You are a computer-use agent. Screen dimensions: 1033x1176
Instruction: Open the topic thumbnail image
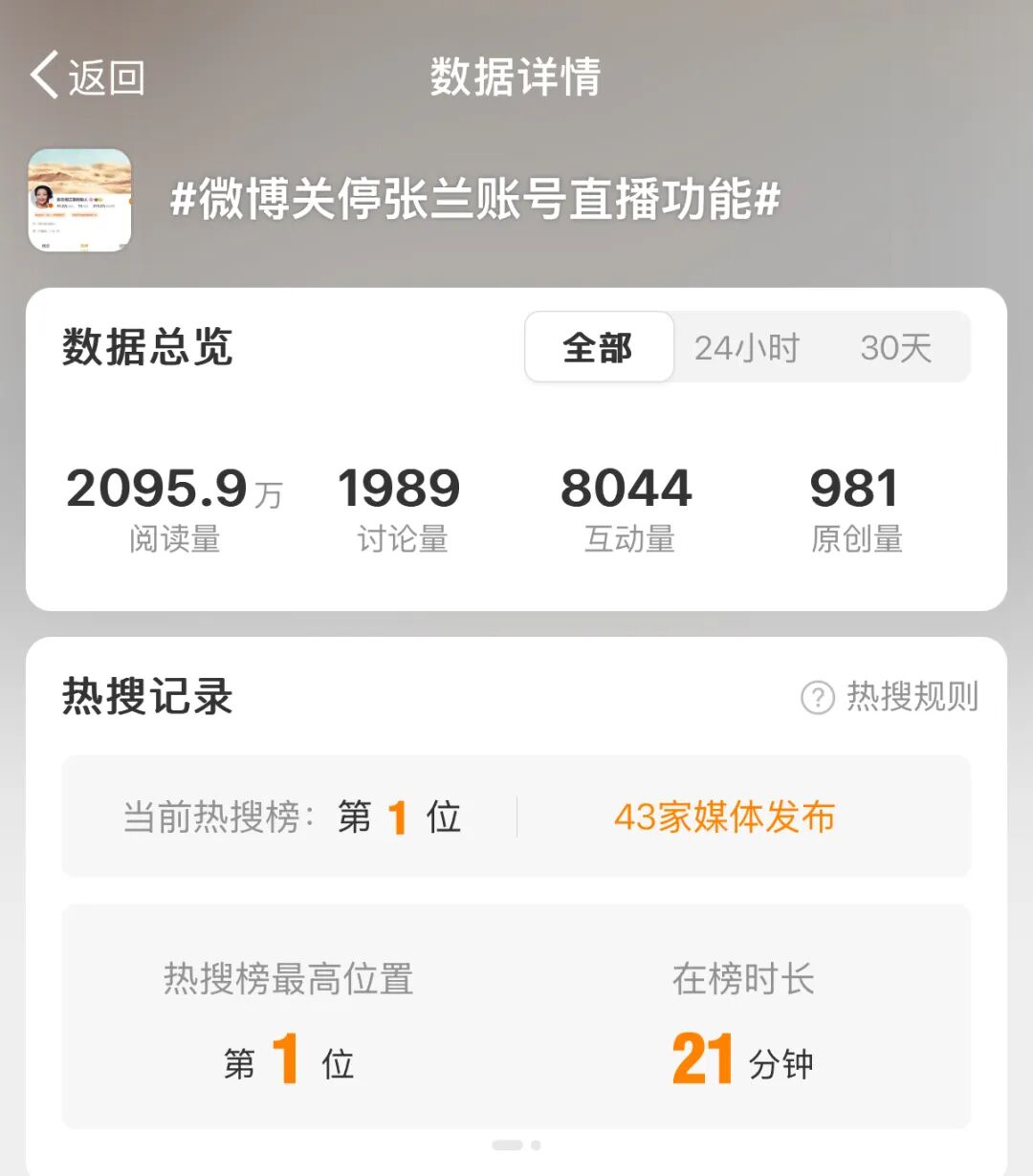[x=79, y=200]
